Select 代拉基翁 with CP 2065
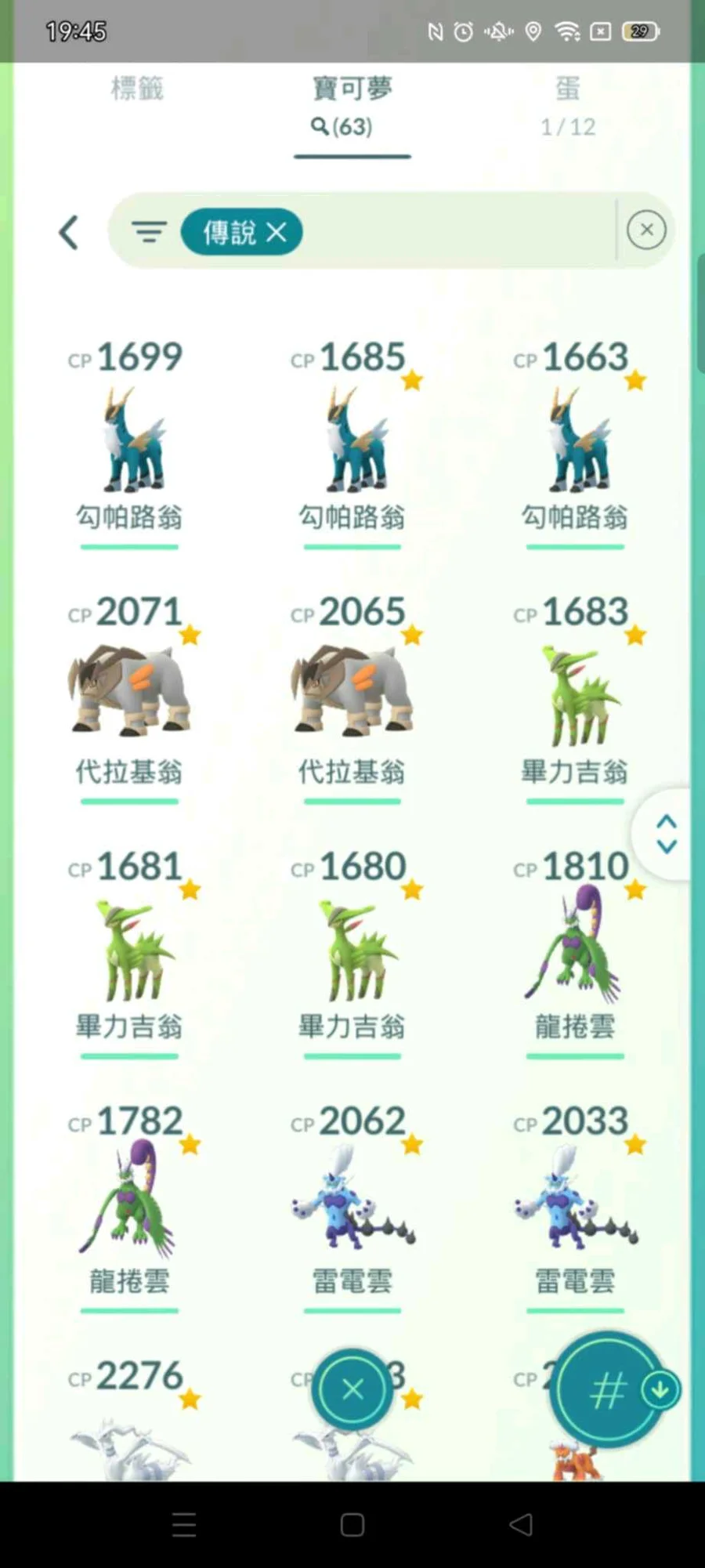The image size is (705, 1568). (352, 693)
